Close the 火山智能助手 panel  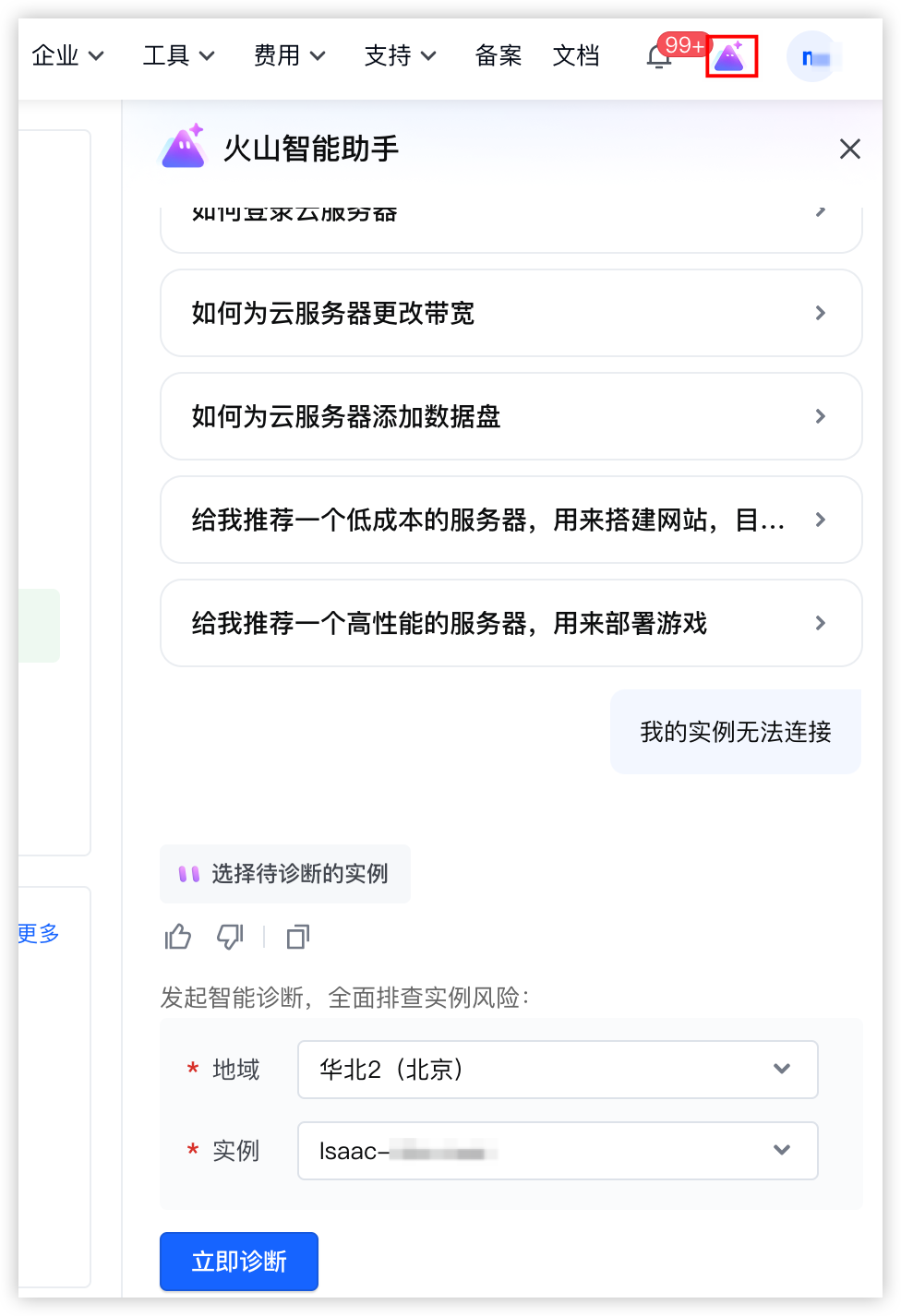pyautogui.click(x=850, y=149)
